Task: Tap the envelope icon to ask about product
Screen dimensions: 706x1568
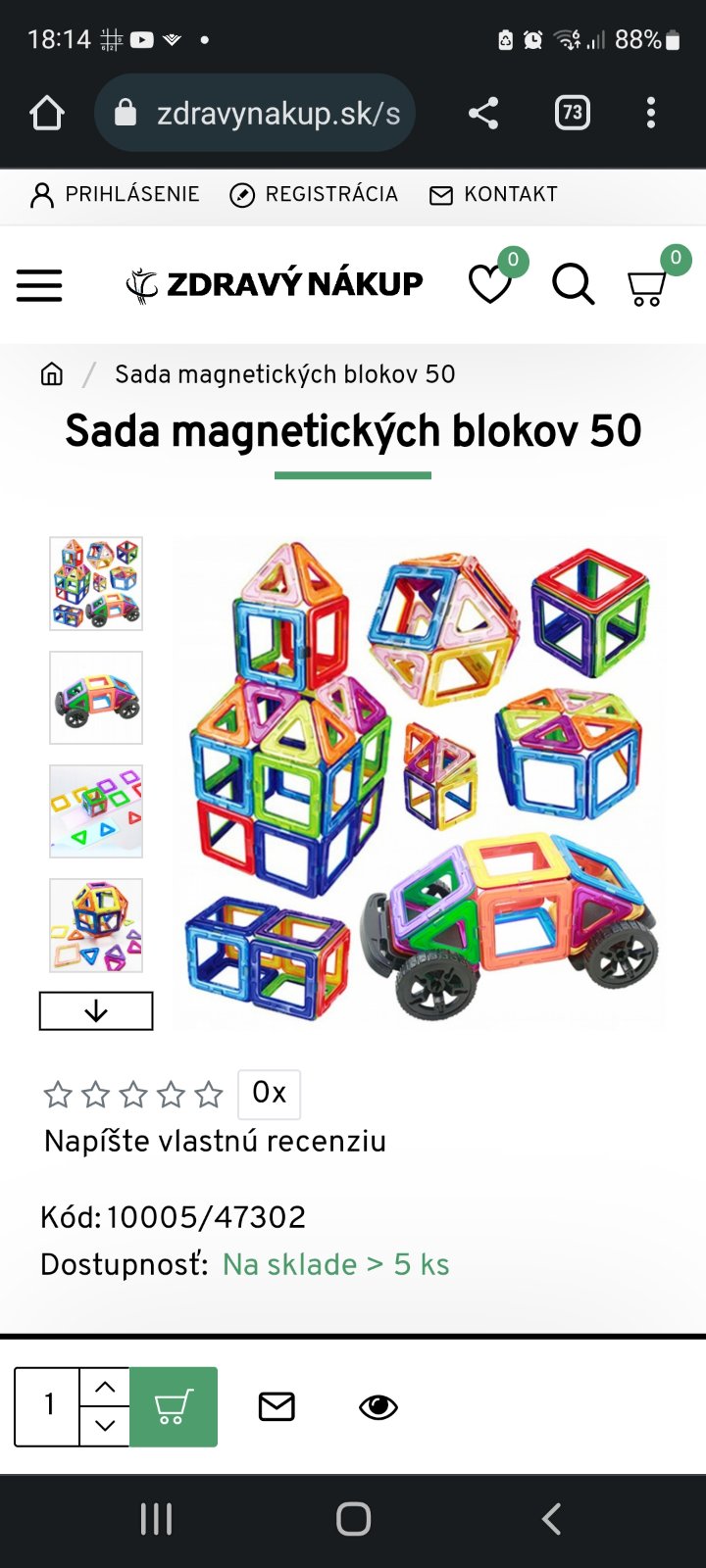Action: pyautogui.click(x=277, y=1406)
